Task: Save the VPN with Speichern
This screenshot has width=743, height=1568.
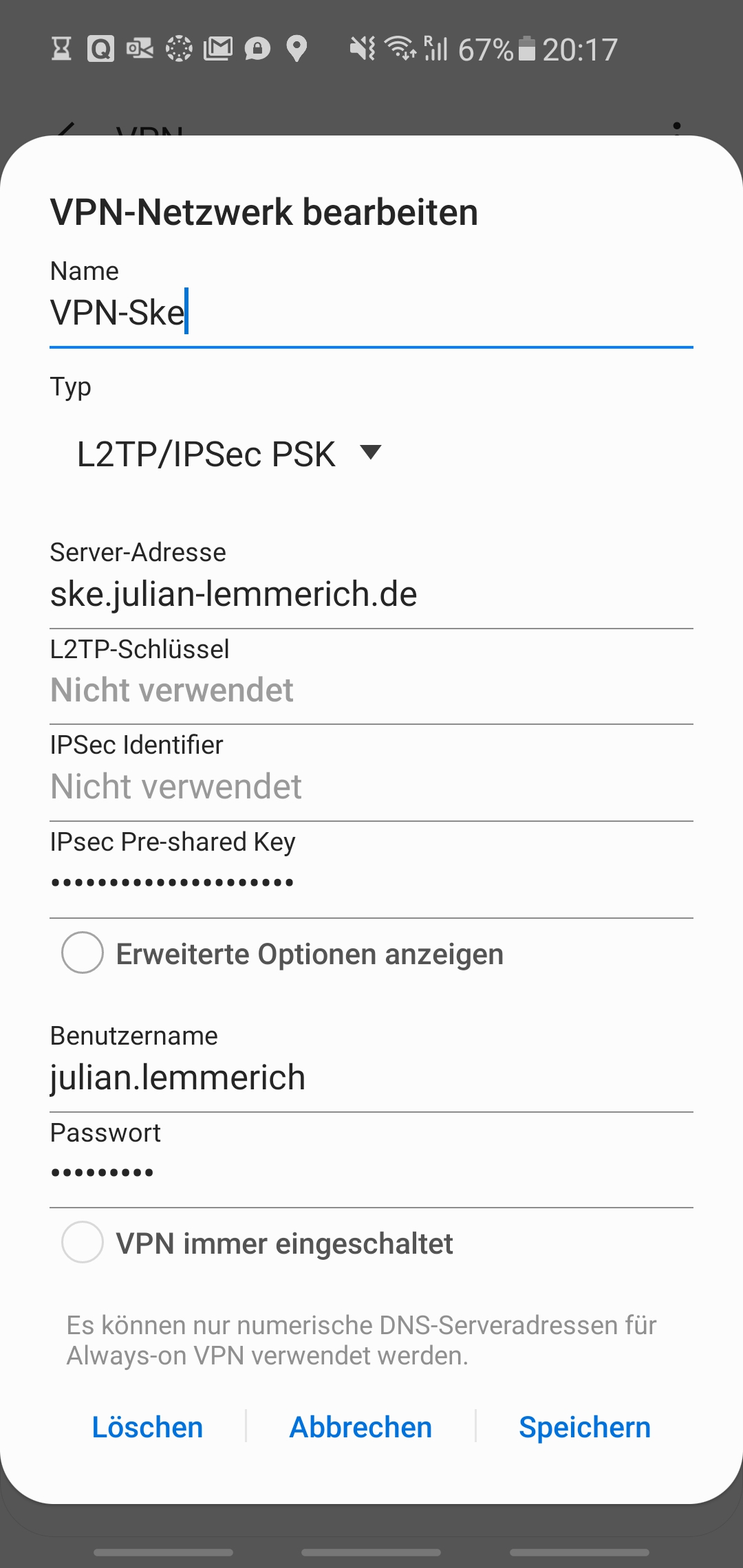Action: [x=584, y=1428]
